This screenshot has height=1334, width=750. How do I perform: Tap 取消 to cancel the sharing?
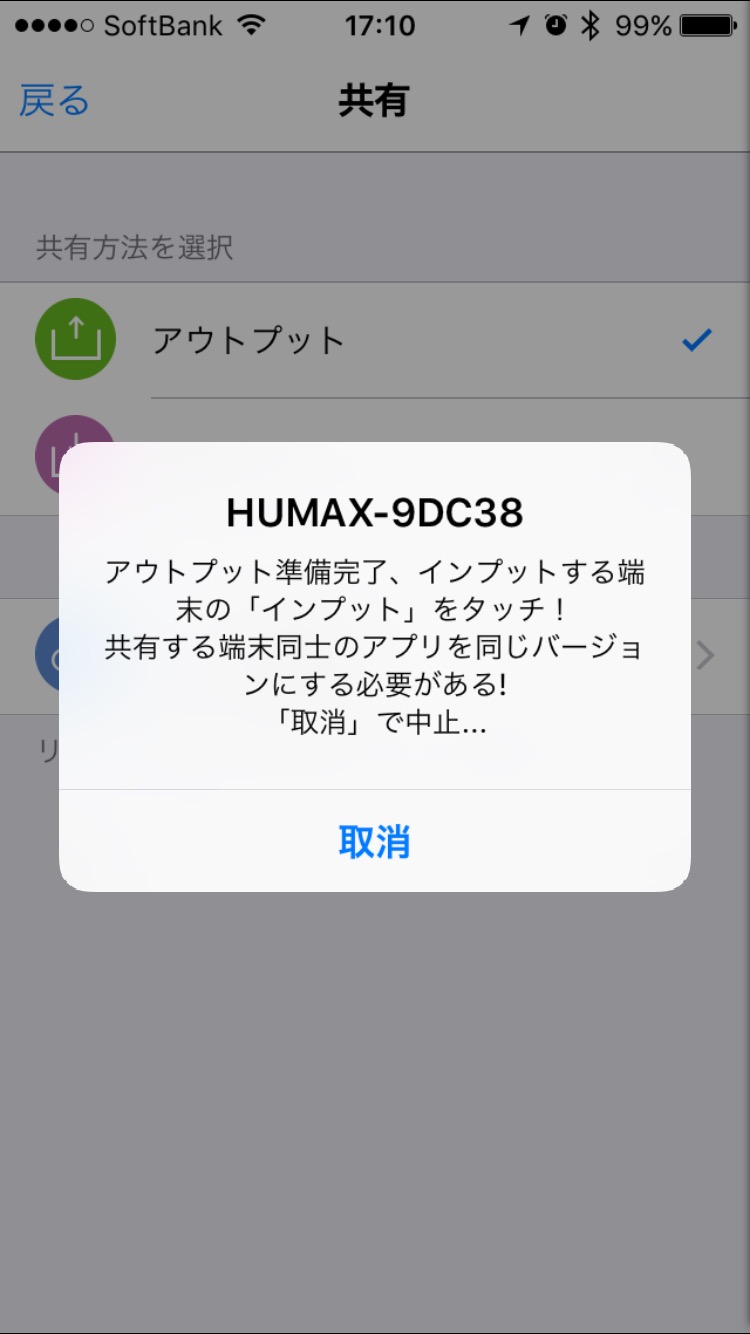click(374, 842)
